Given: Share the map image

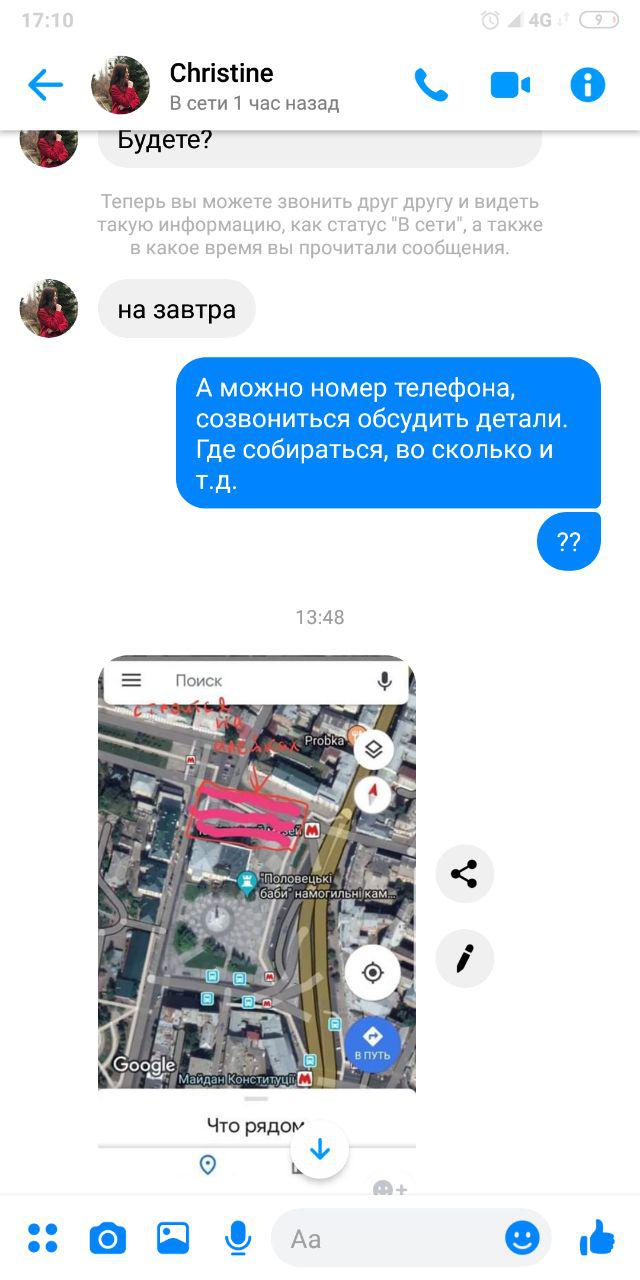Looking at the screenshot, I should (x=464, y=874).
